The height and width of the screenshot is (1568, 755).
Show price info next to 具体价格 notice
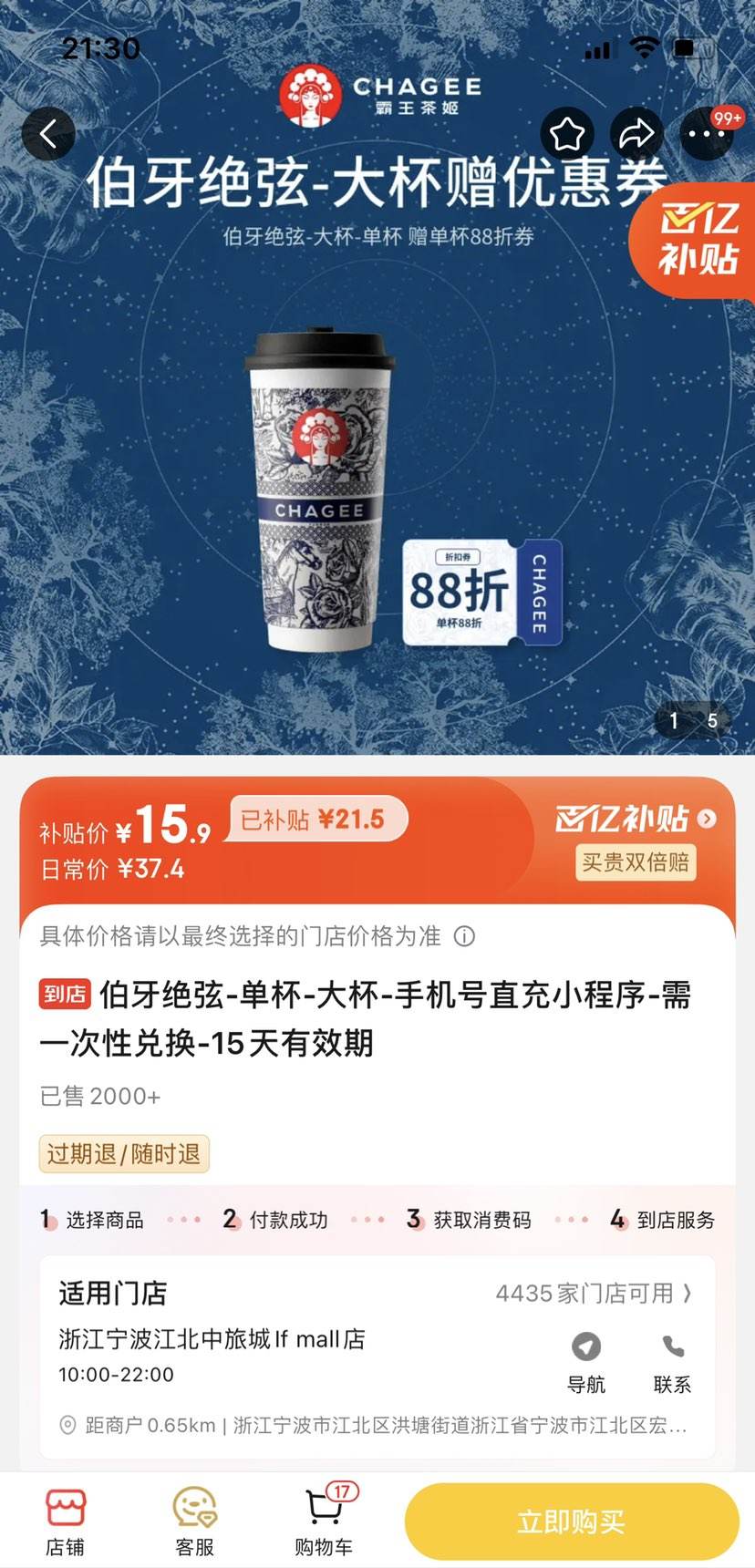pyautogui.click(x=465, y=936)
